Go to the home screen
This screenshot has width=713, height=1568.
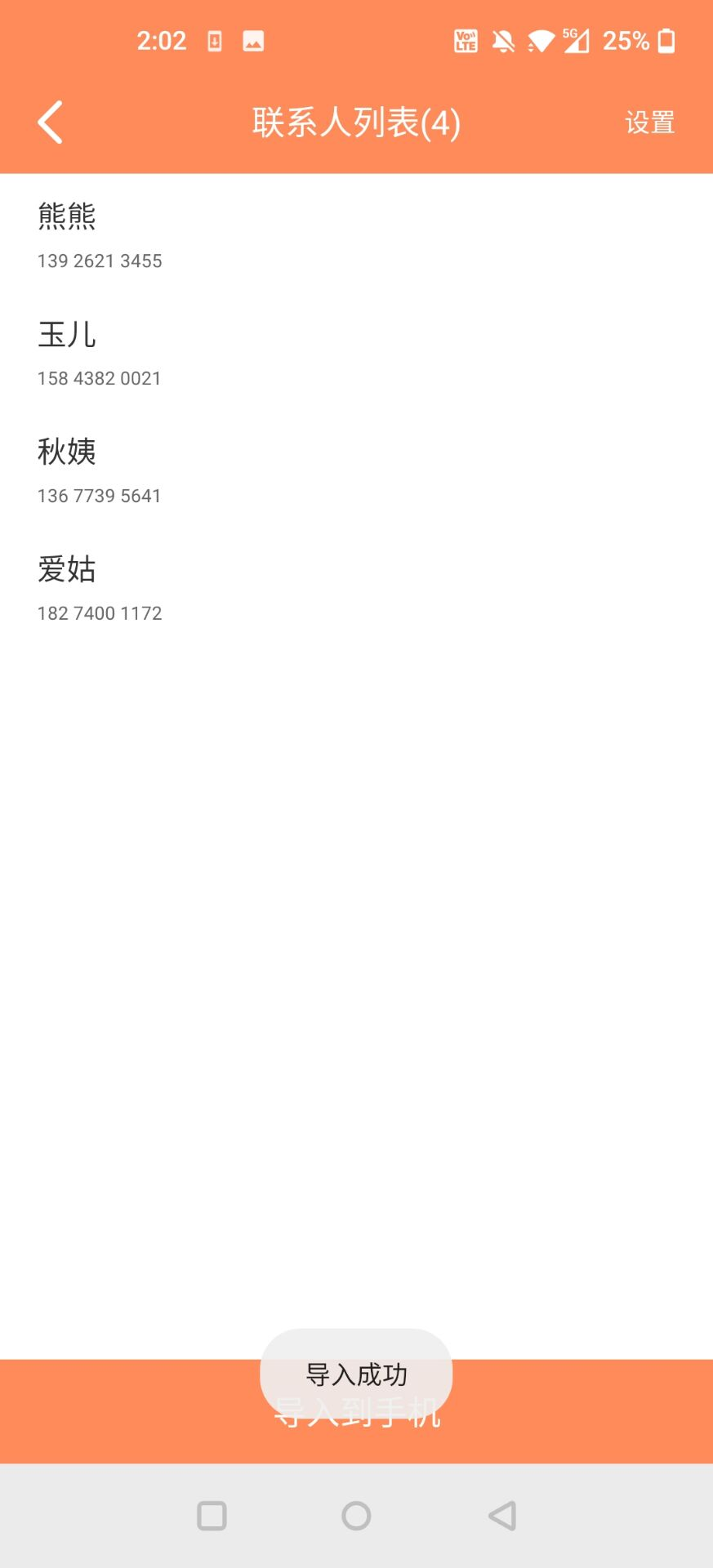point(356,1516)
